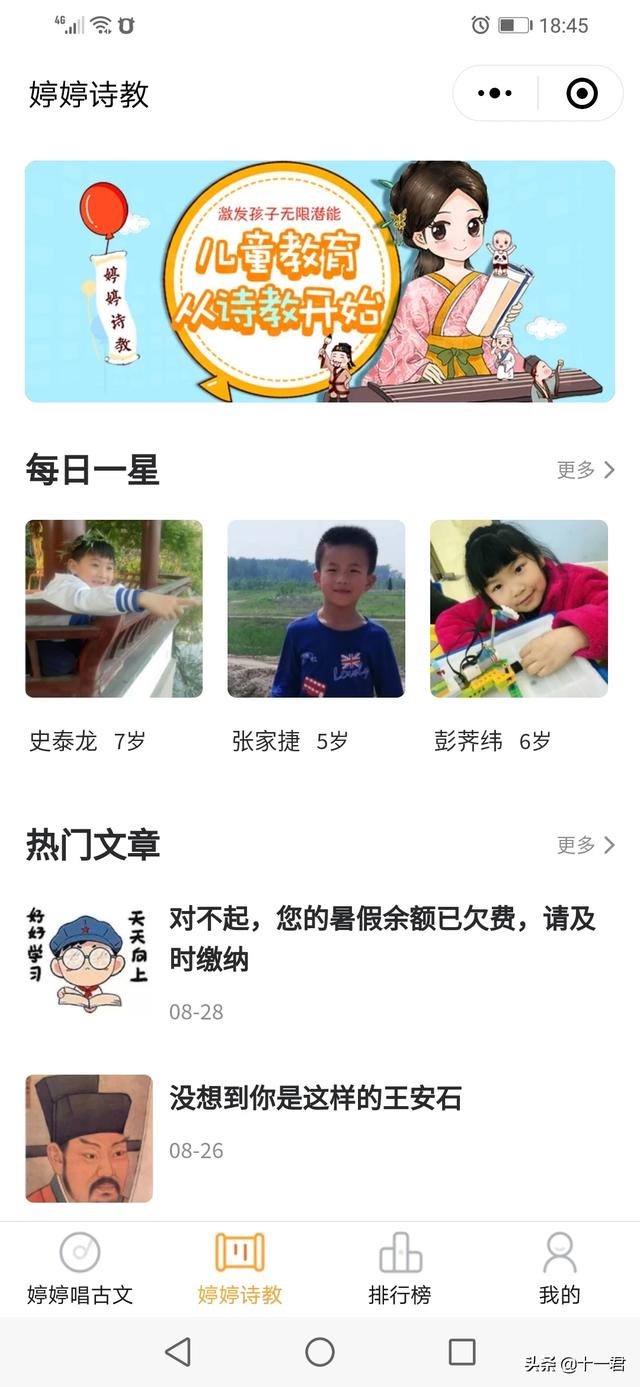640x1387 pixels.
Task: Open 彭荞纬's star profile
Action: pos(519,609)
